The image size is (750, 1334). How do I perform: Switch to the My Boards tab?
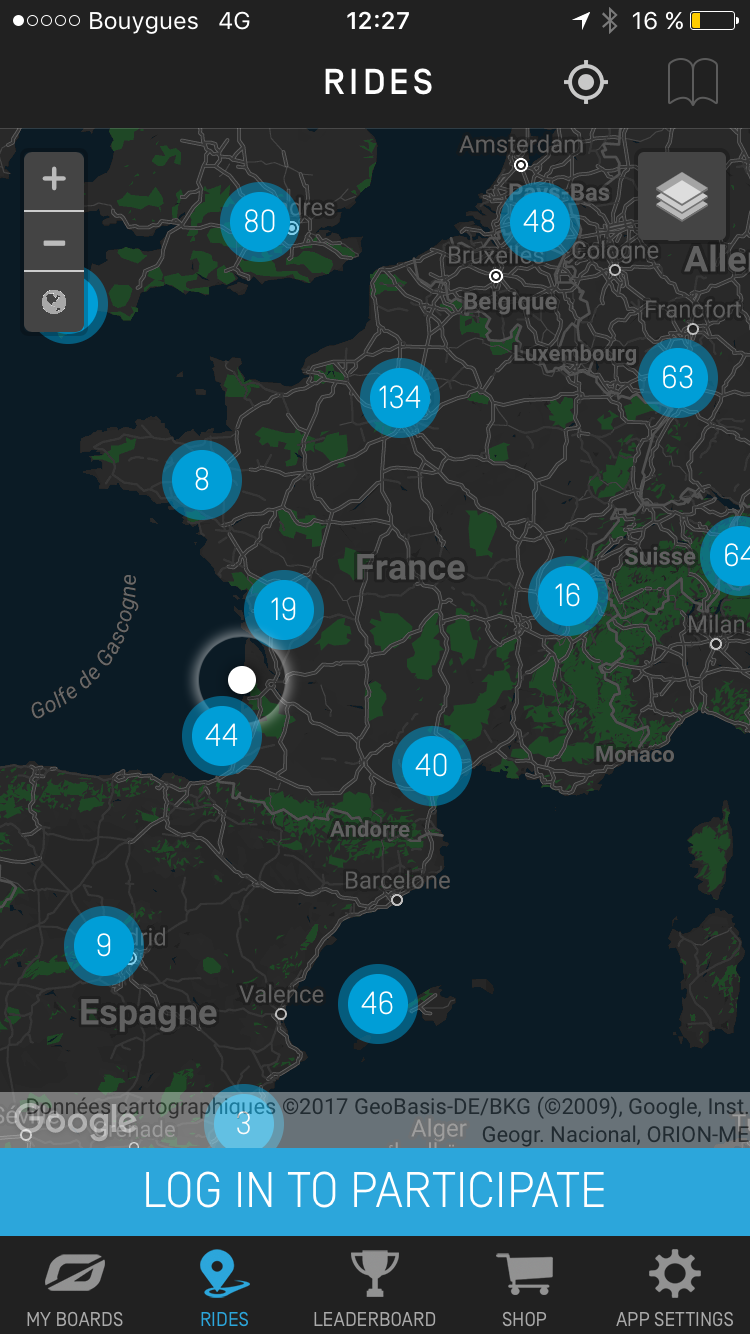pyautogui.click(x=75, y=1288)
